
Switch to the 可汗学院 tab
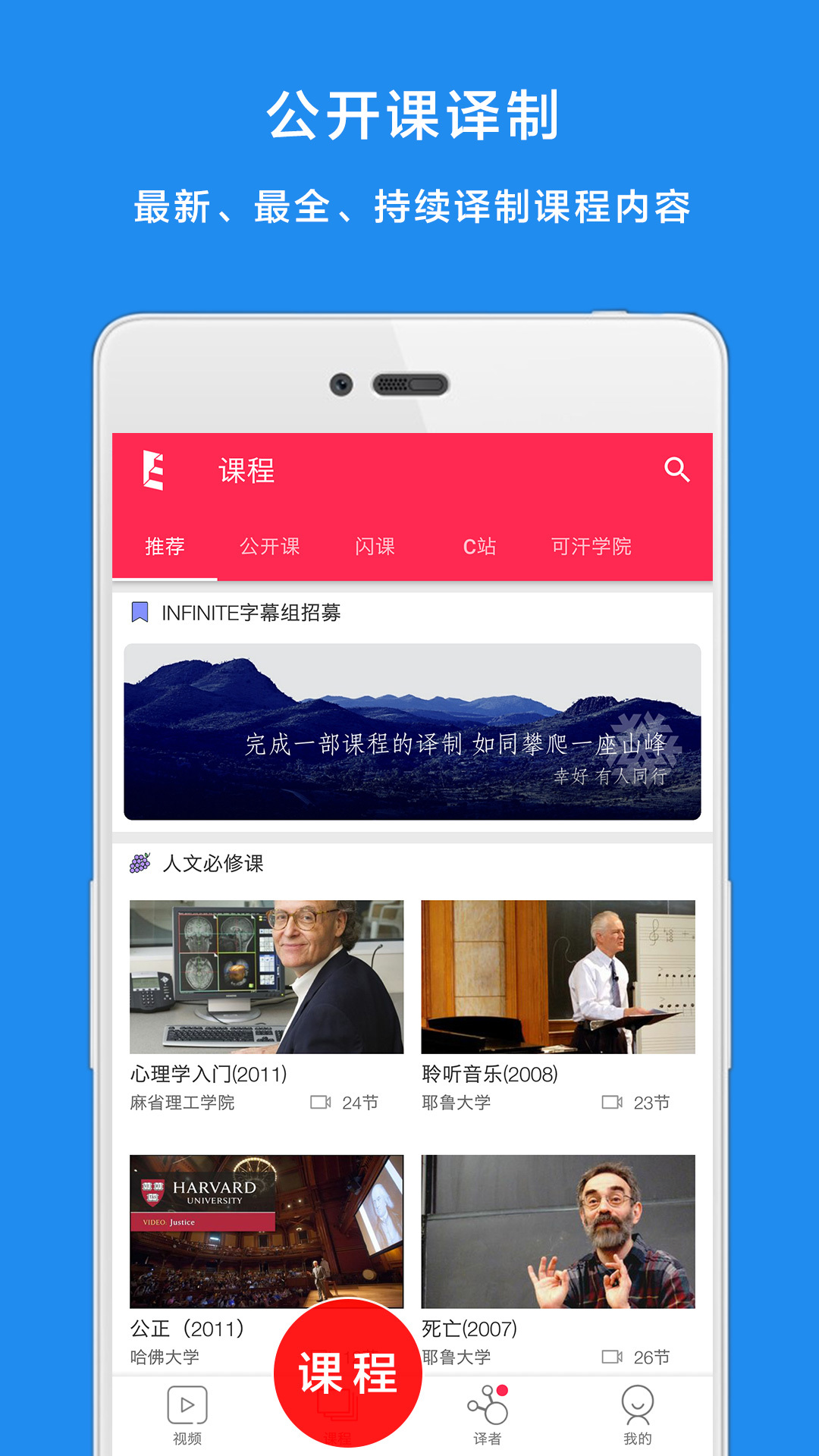click(x=593, y=546)
